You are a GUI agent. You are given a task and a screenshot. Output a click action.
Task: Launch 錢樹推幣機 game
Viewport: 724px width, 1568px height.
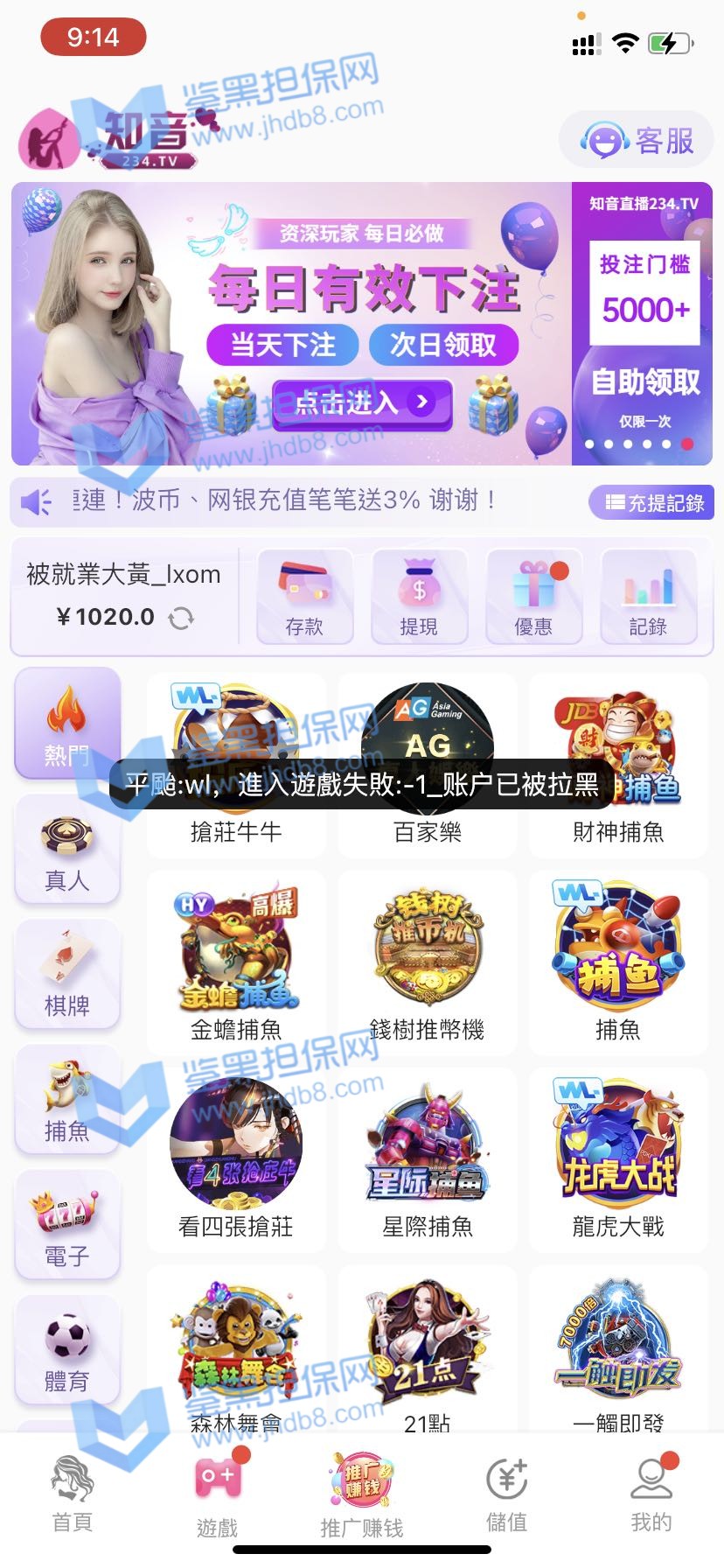pyautogui.click(x=428, y=962)
